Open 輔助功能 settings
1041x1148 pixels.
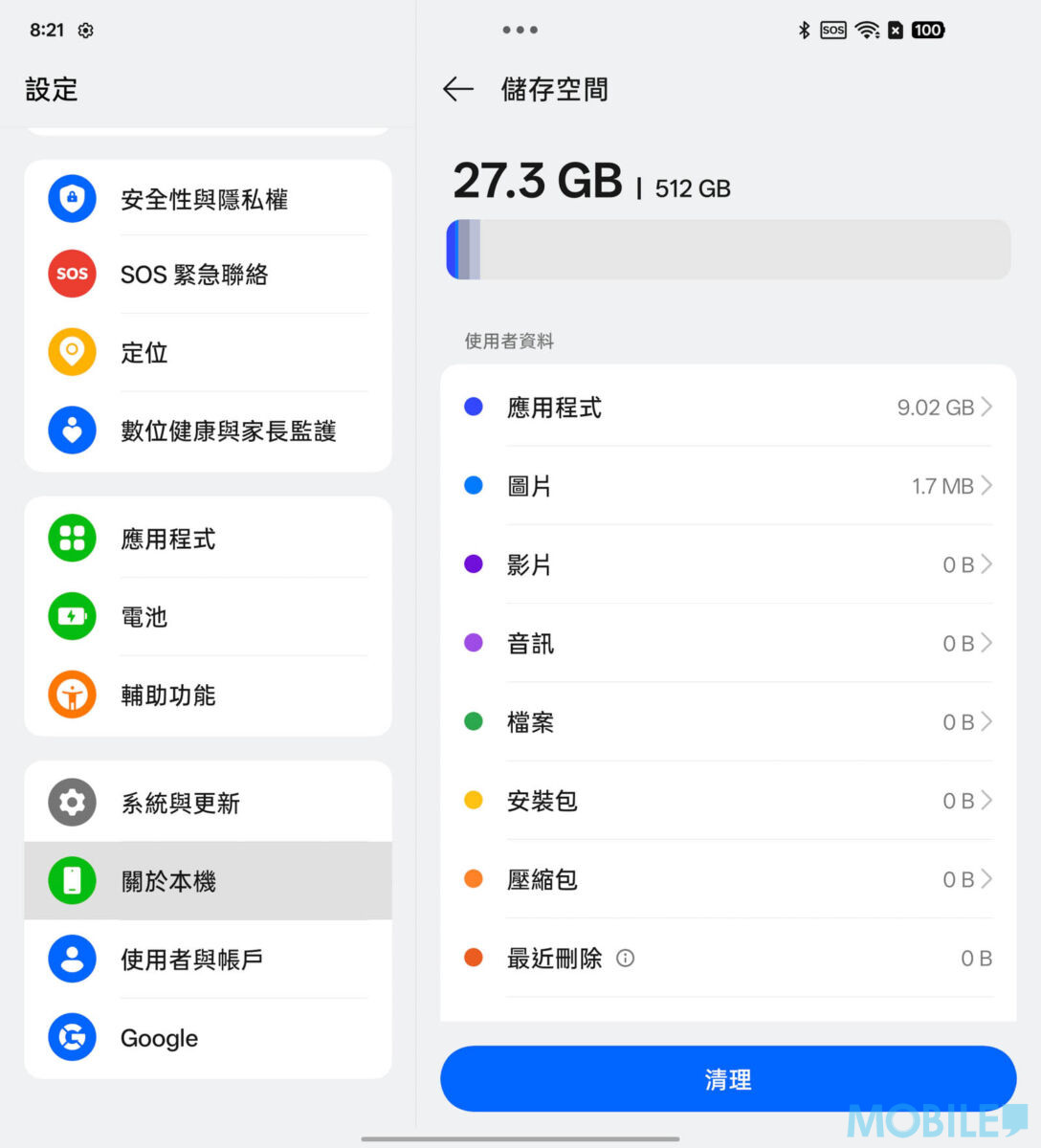click(207, 695)
